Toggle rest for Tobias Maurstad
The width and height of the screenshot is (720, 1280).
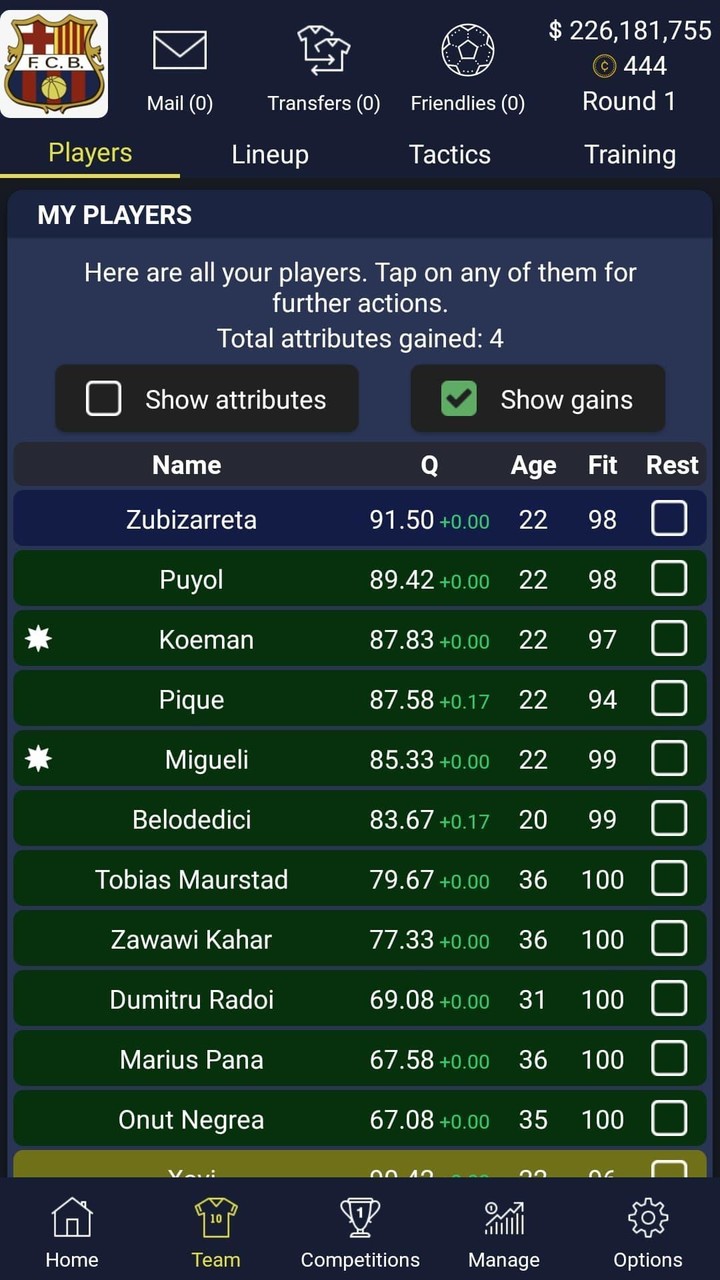point(668,878)
